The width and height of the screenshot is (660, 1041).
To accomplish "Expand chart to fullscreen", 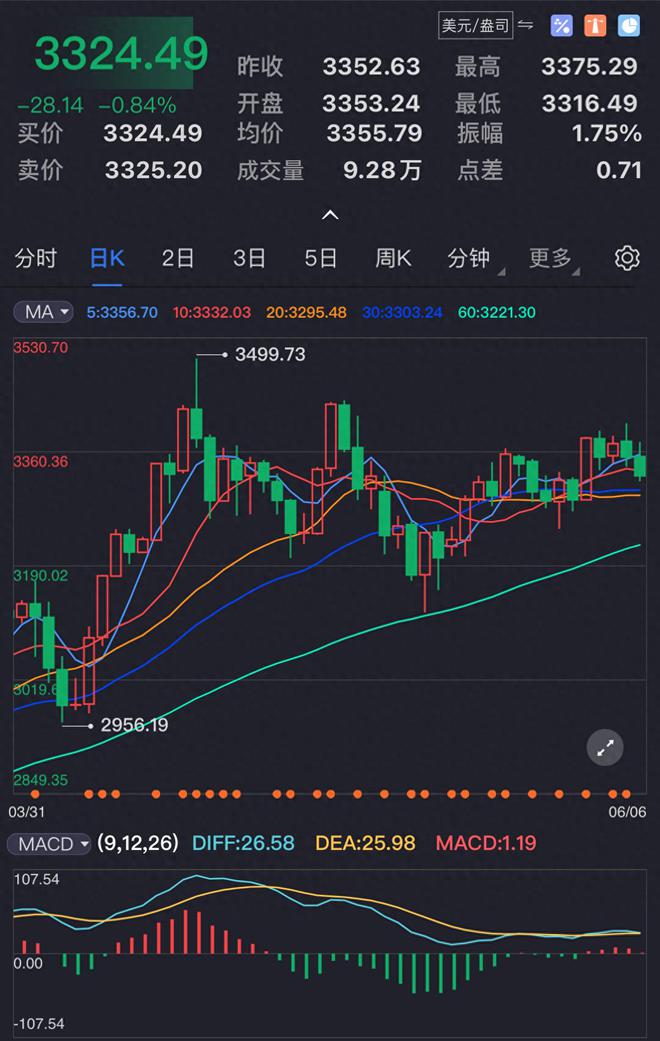I will click(x=605, y=746).
